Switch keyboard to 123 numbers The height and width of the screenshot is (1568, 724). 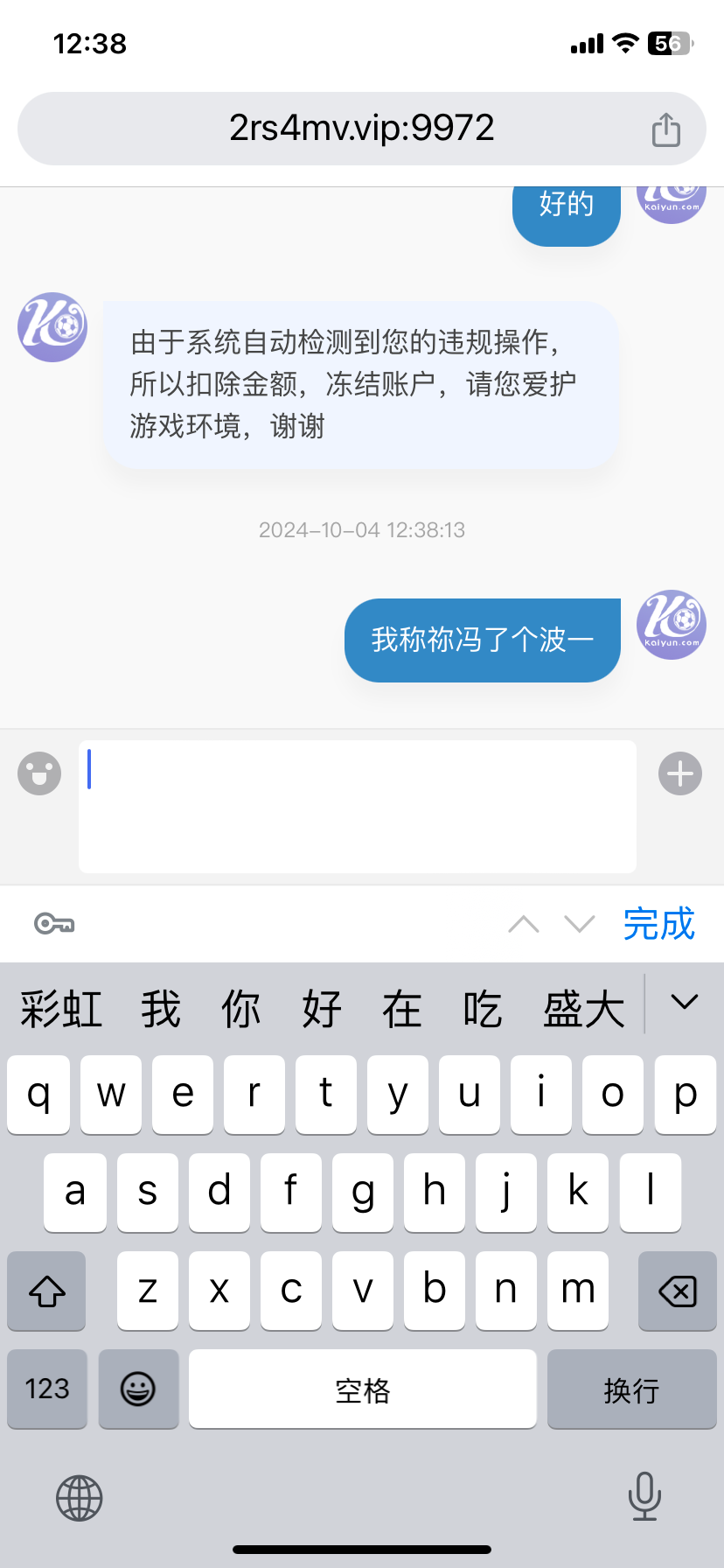[x=47, y=1389]
